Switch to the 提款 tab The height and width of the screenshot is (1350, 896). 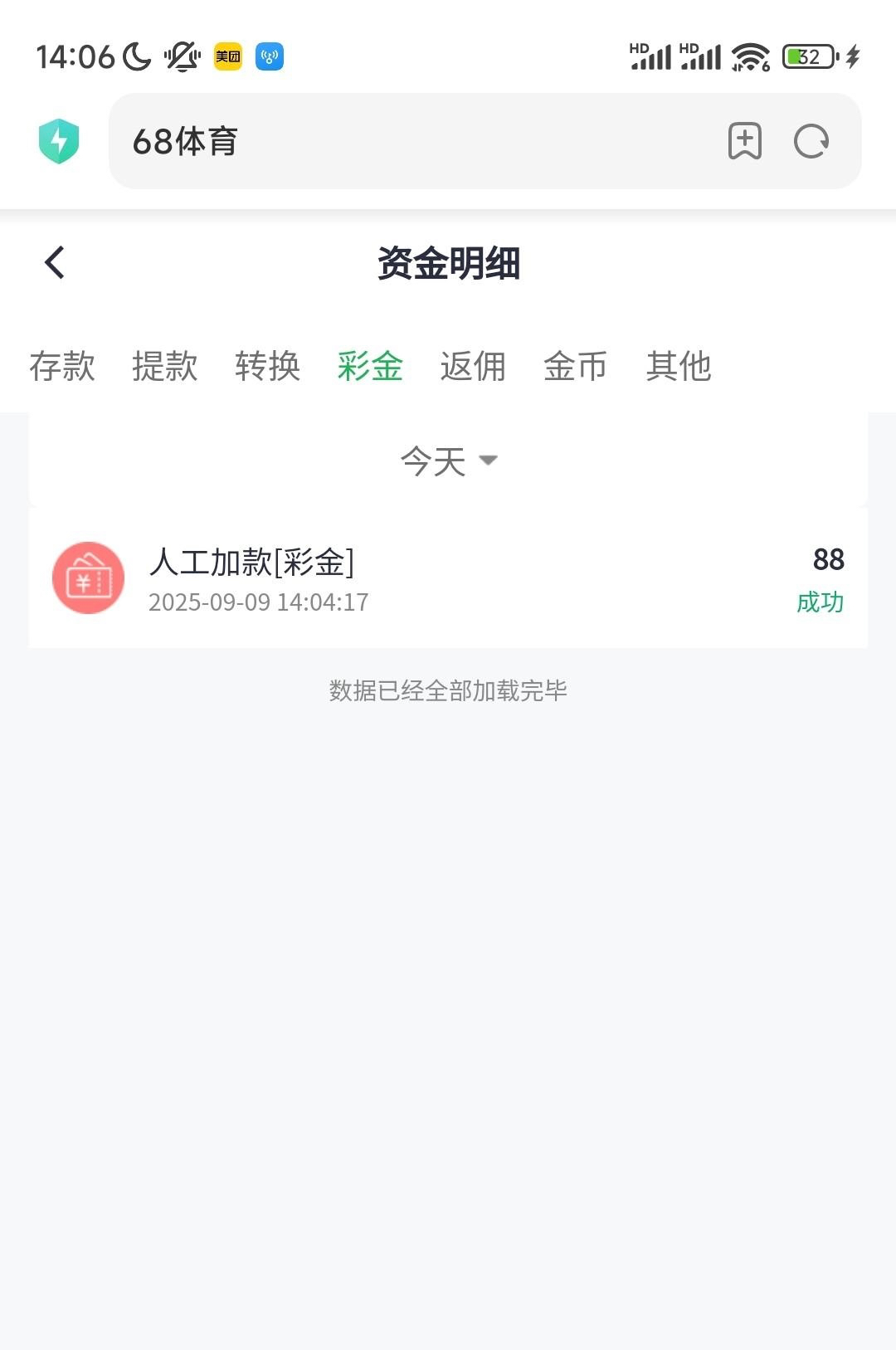pos(165,366)
